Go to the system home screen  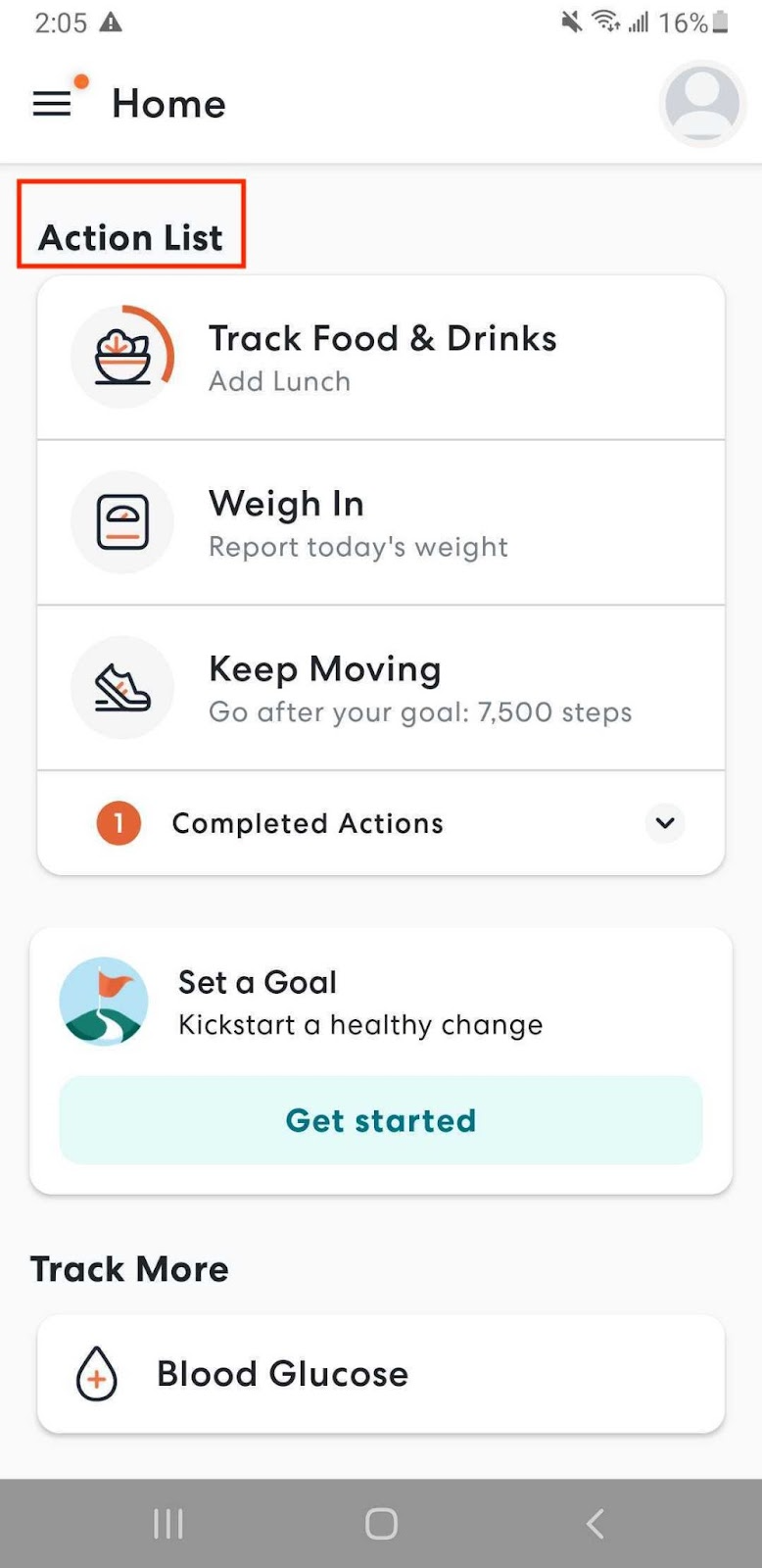coord(381,1524)
